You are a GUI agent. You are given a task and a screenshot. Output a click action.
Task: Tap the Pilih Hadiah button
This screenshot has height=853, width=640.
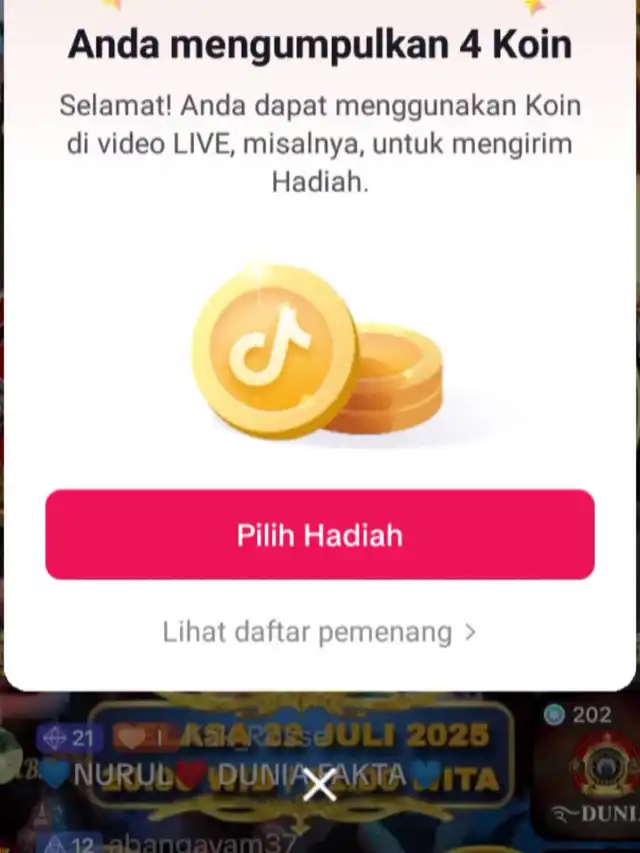(320, 534)
